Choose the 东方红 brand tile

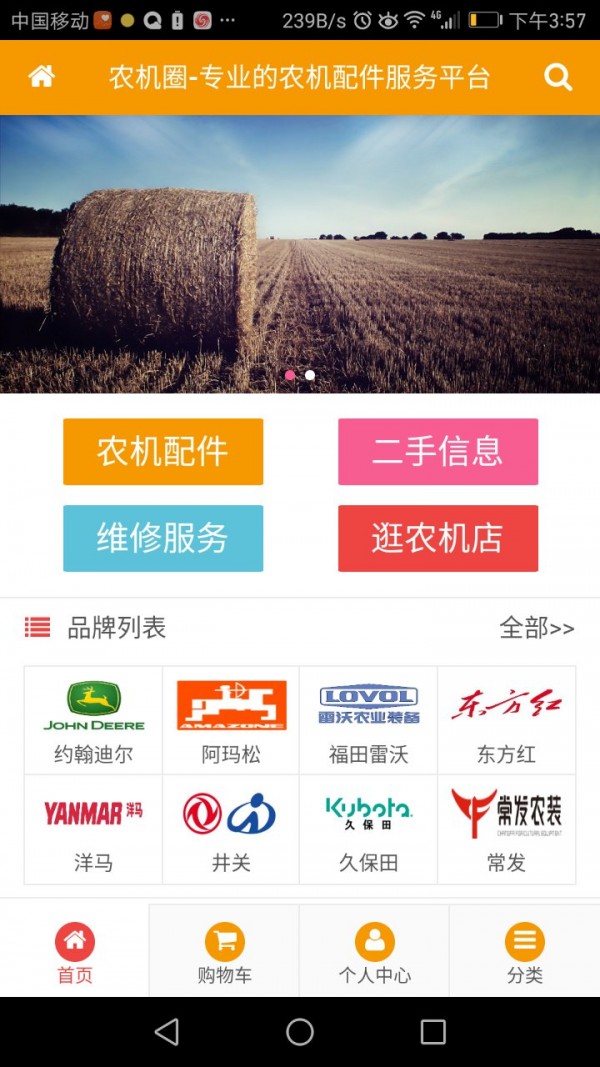pyautogui.click(x=506, y=720)
